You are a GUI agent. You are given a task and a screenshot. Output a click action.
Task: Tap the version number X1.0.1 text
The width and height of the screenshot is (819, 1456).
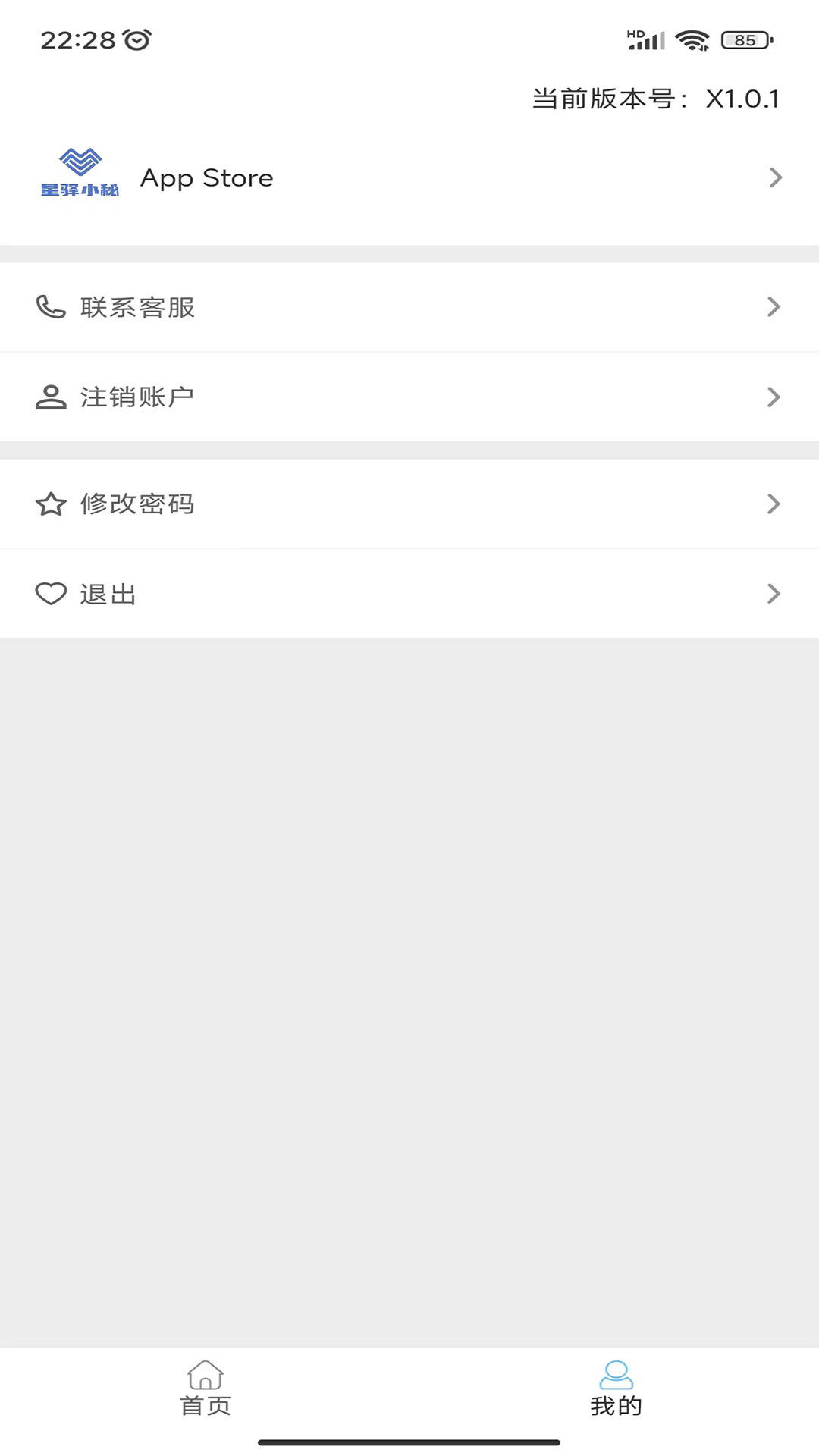(x=743, y=98)
